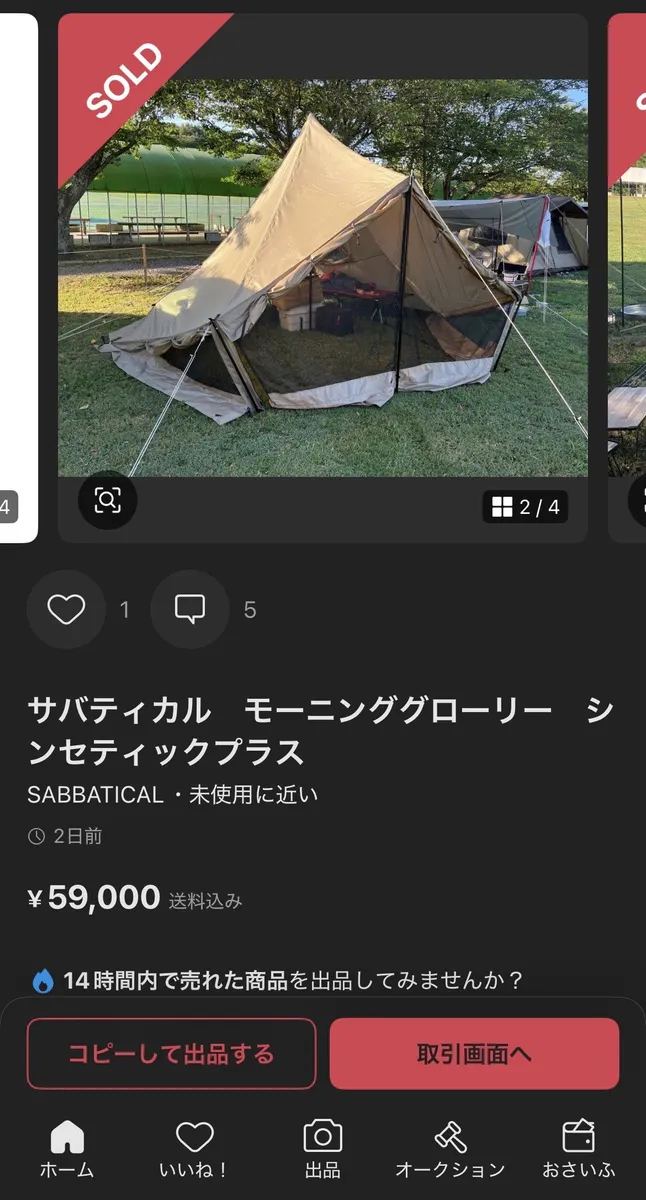Switch to the ホーム tab
The image size is (646, 1200).
pos(67,1149)
